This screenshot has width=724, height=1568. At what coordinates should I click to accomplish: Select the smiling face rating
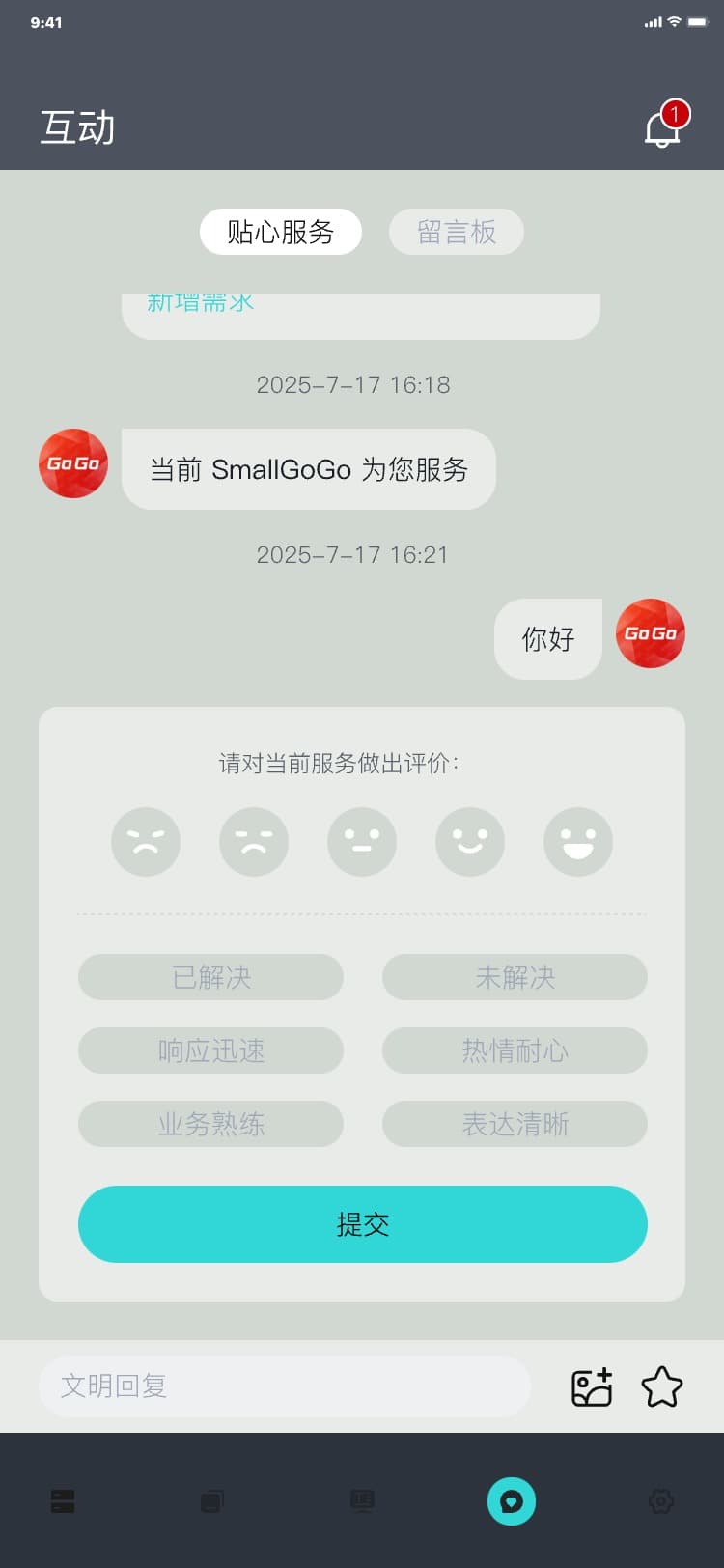470,842
